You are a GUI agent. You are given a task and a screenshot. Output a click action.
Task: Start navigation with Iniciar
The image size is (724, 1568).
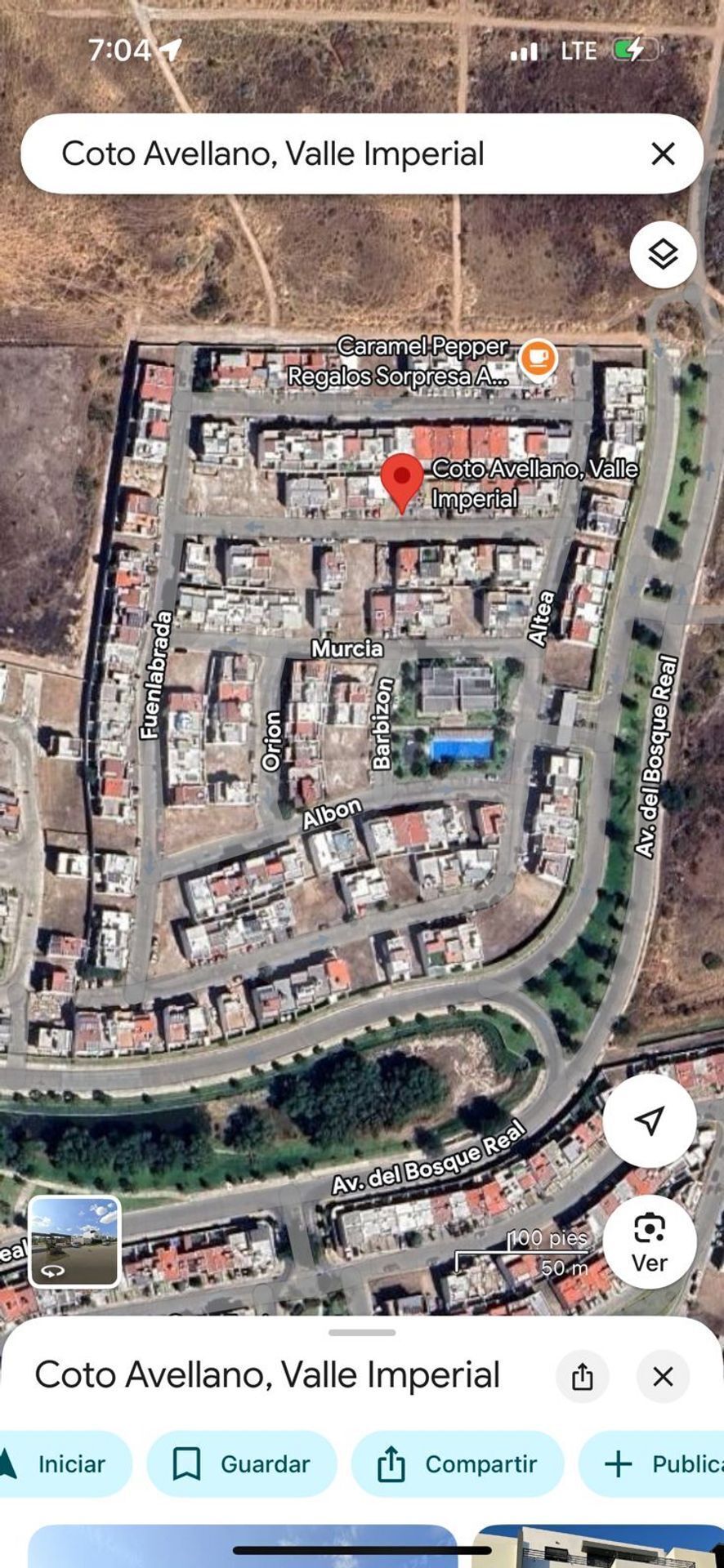(61, 1463)
